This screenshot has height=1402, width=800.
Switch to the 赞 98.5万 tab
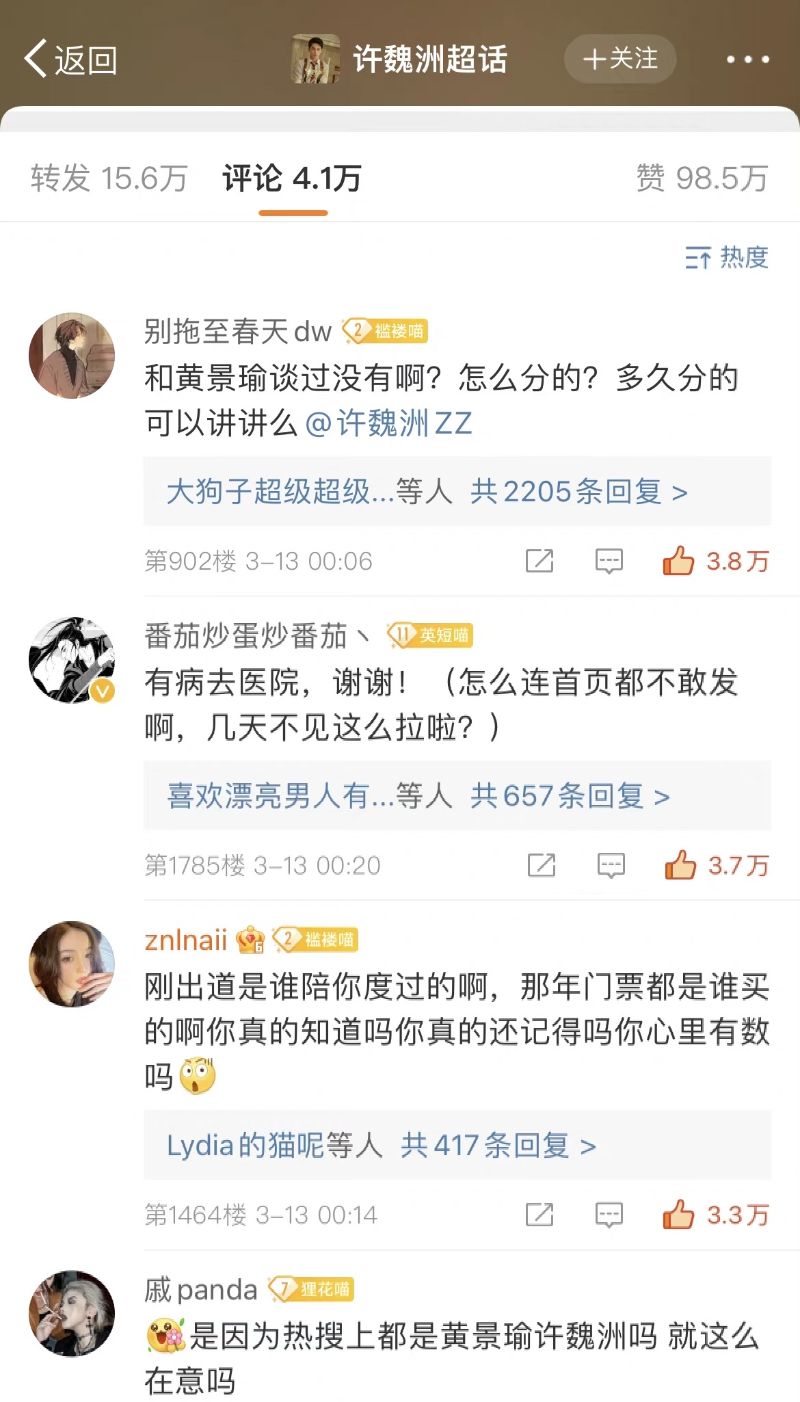click(x=702, y=178)
